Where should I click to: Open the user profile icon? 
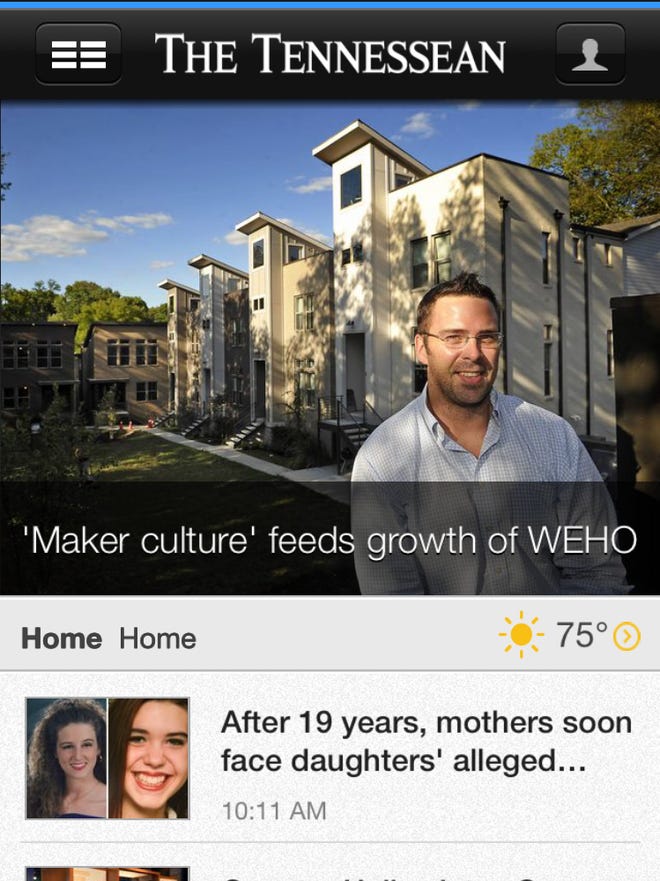point(590,54)
